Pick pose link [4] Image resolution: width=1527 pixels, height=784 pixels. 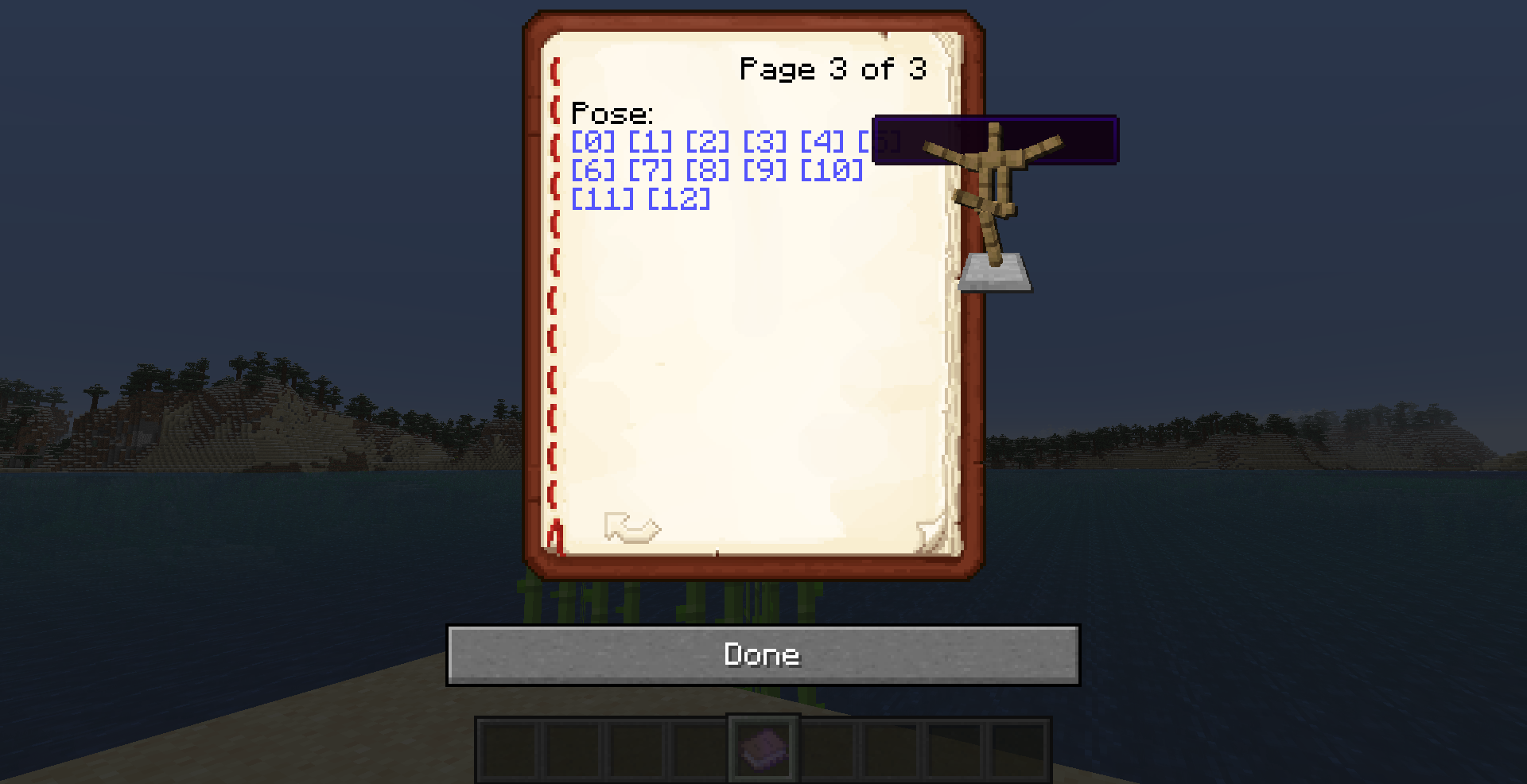click(822, 142)
